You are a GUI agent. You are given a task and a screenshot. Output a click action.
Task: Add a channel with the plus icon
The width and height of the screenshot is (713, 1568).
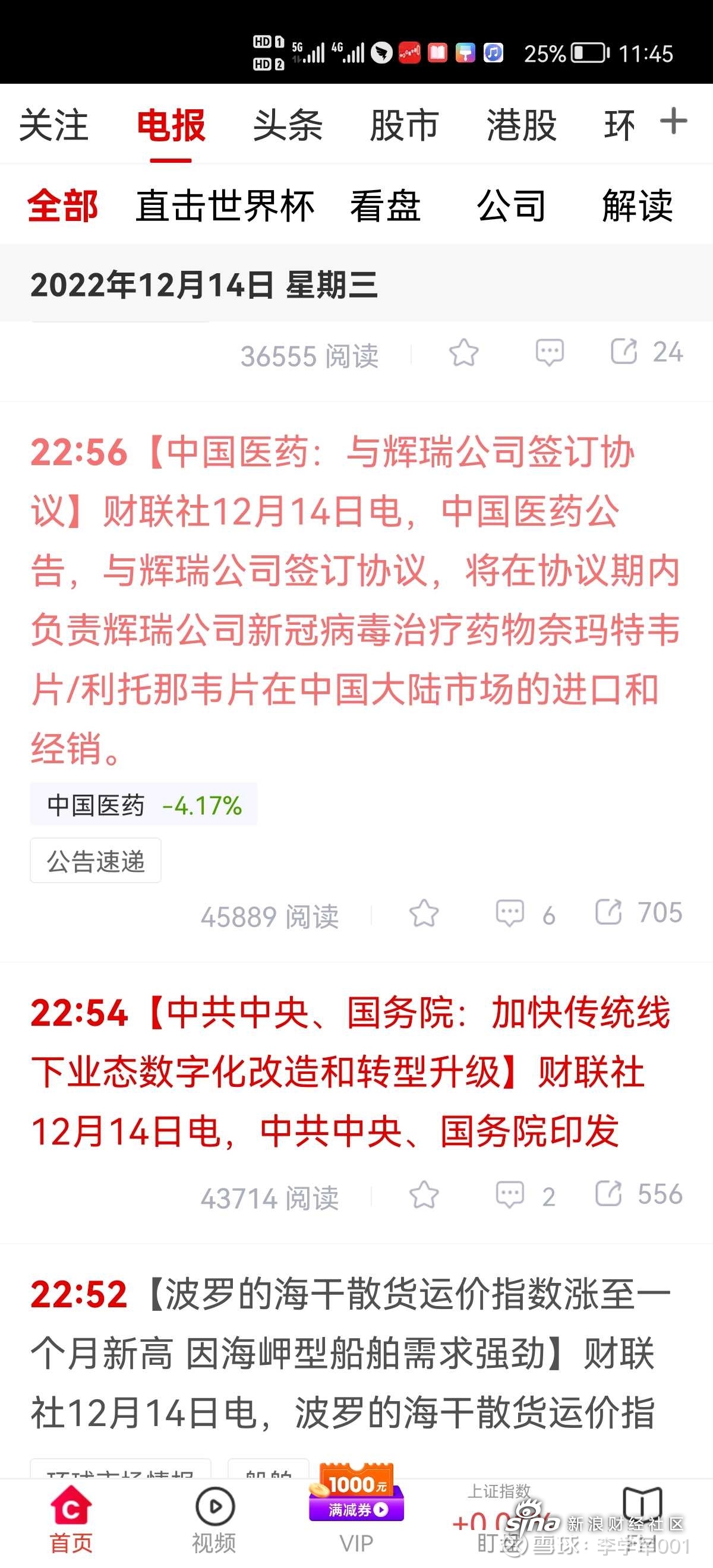[673, 121]
